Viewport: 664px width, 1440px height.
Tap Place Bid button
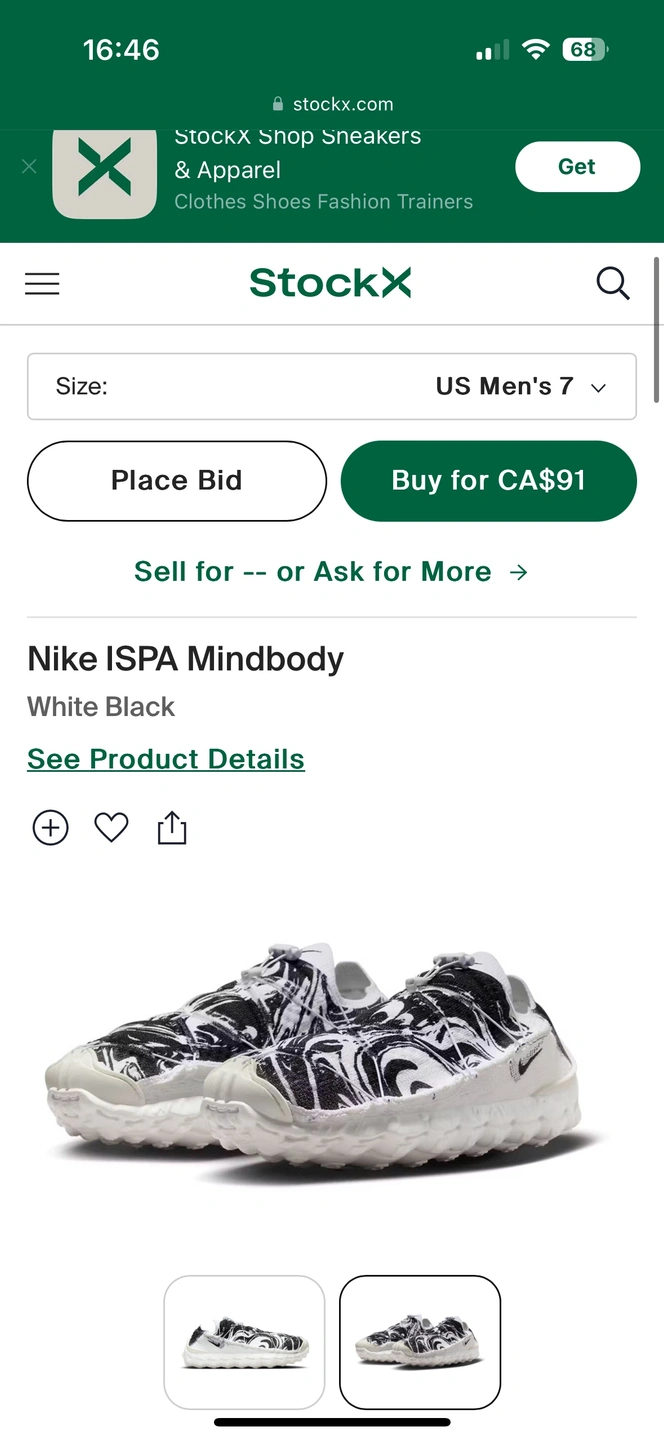coord(177,481)
